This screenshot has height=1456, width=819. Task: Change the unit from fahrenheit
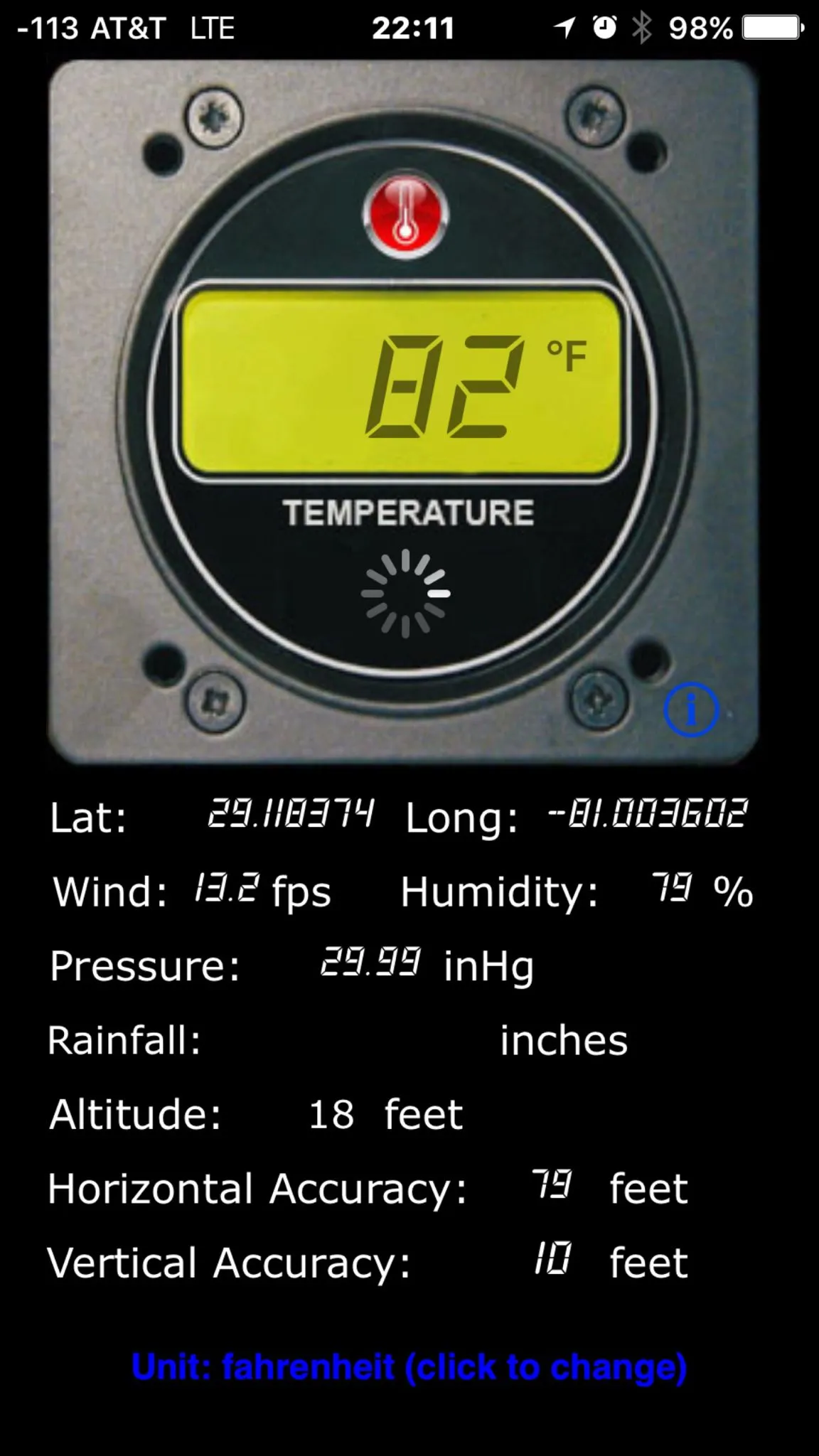click(x=409, y=1367)
